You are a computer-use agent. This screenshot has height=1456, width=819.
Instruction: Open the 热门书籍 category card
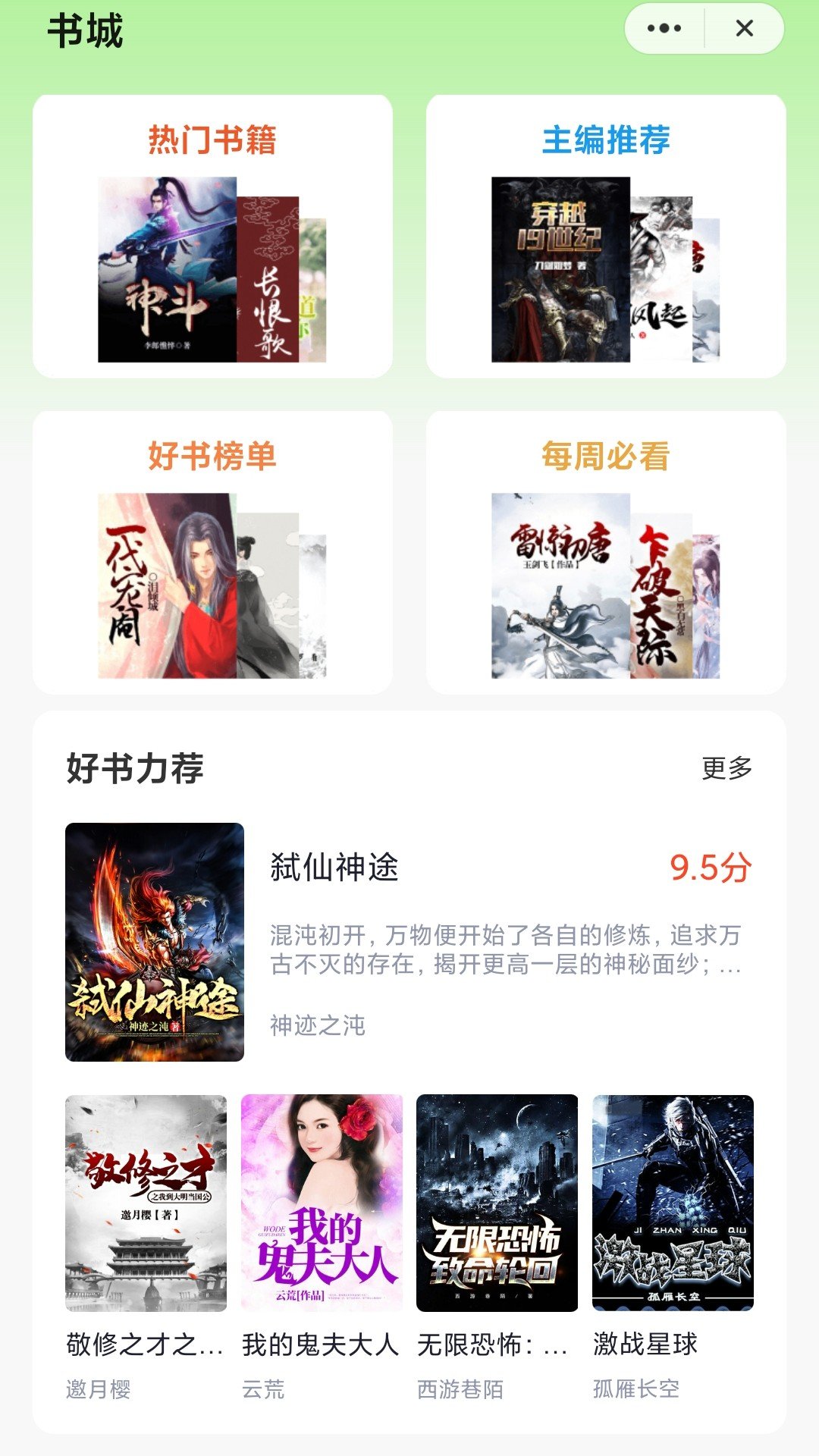(x=212, y=237)
